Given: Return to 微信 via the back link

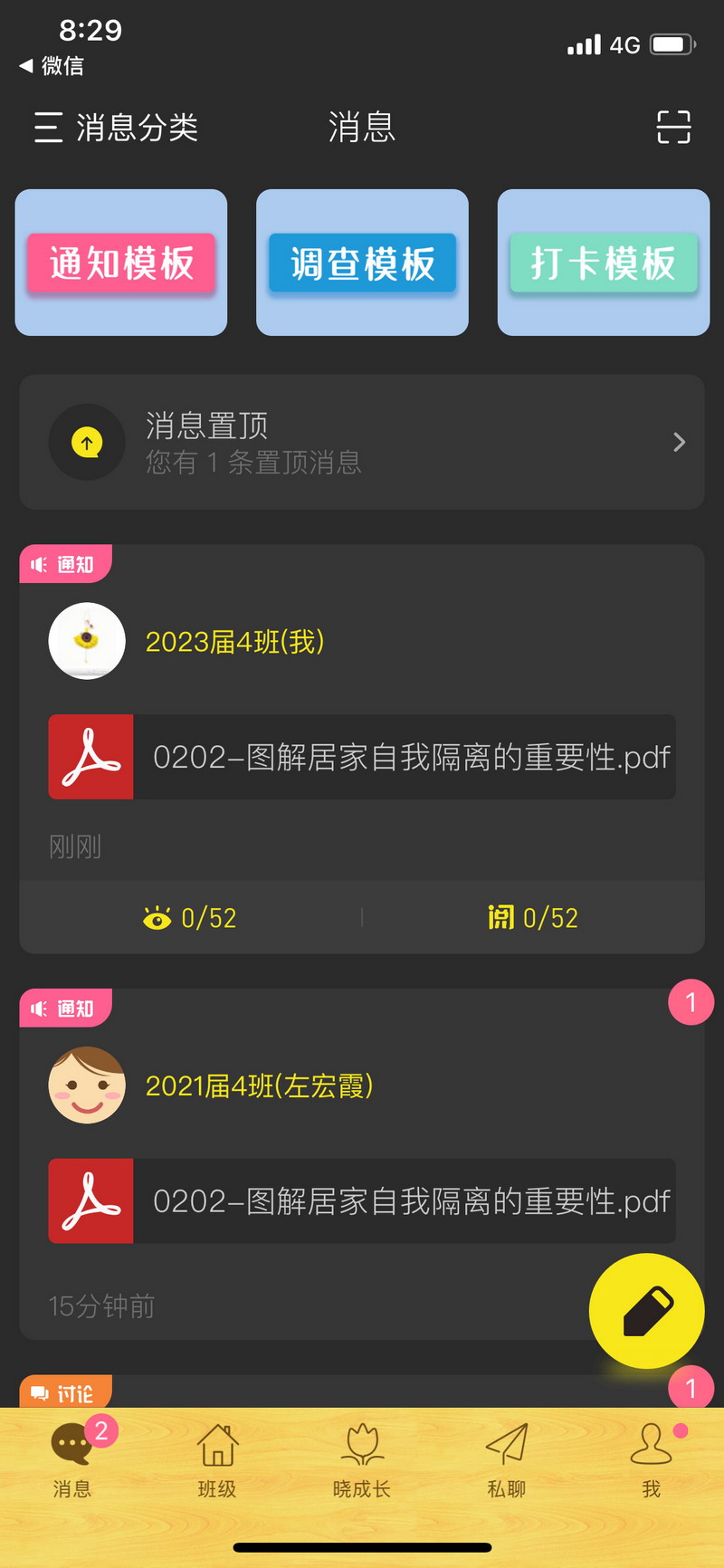Looking at the screenshot, I should click(x=52, y=65).
